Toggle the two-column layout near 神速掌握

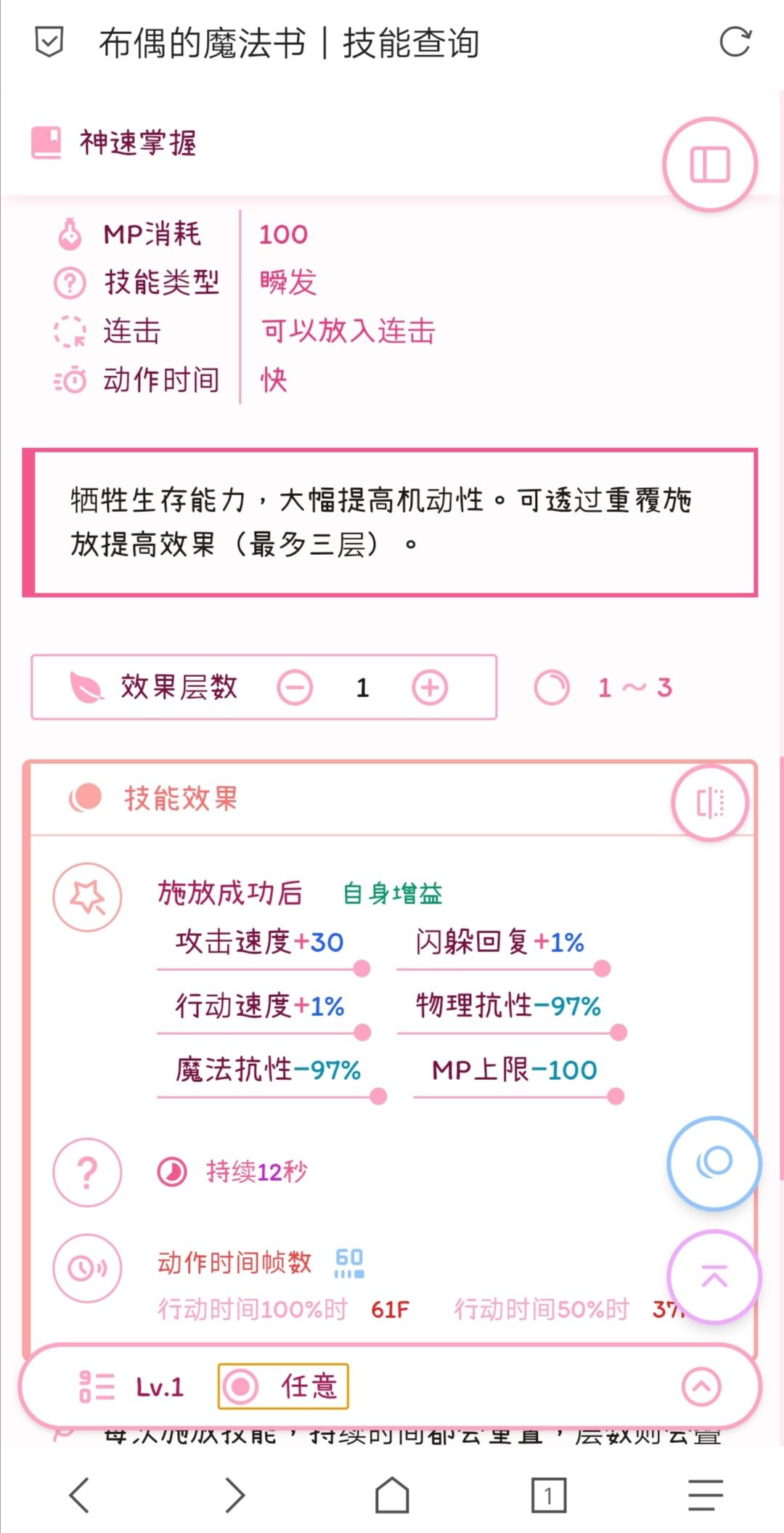point(709,164)
